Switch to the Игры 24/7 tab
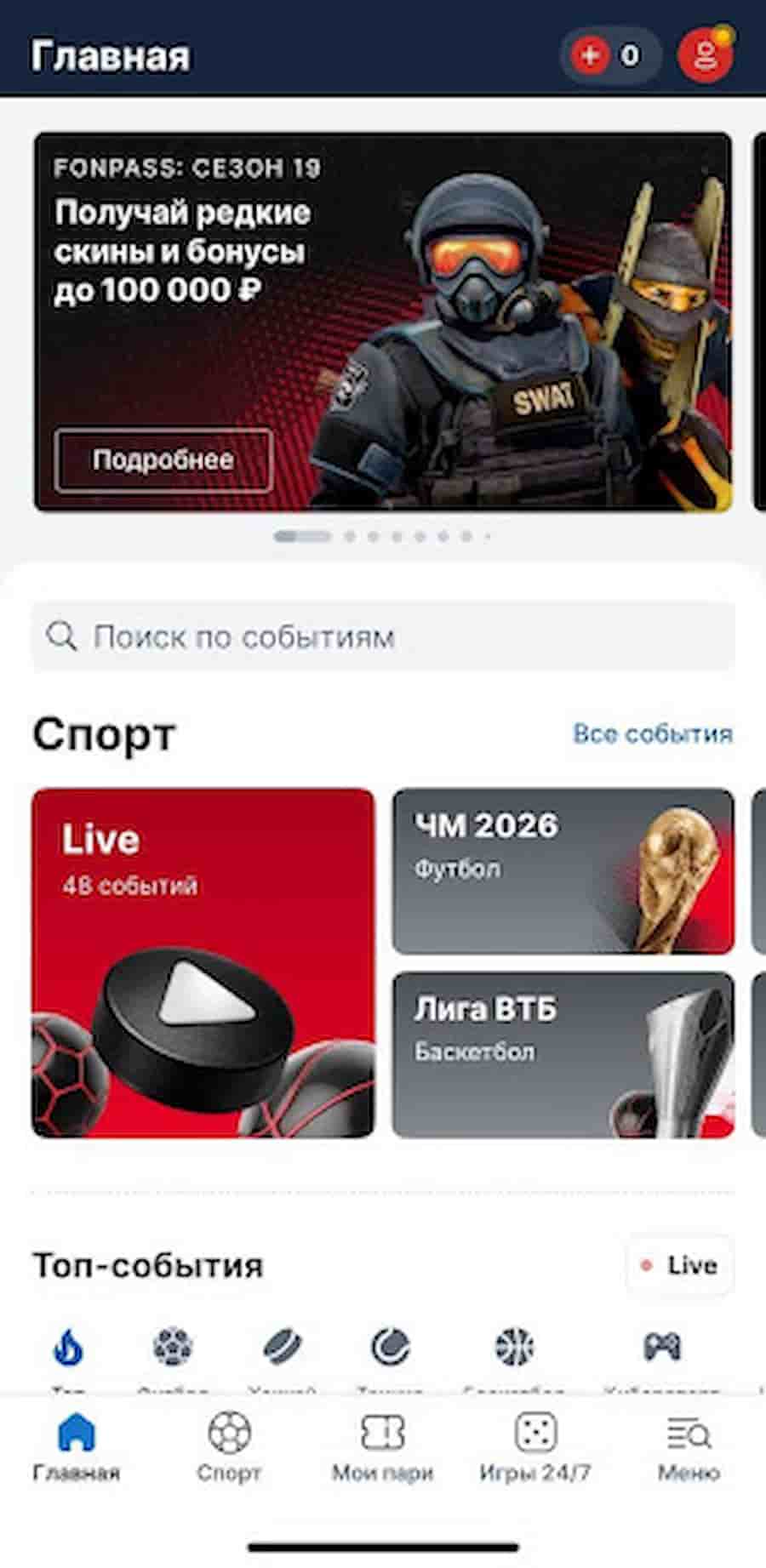This screenshot has height=1568, width=766. coord(535,1448)
